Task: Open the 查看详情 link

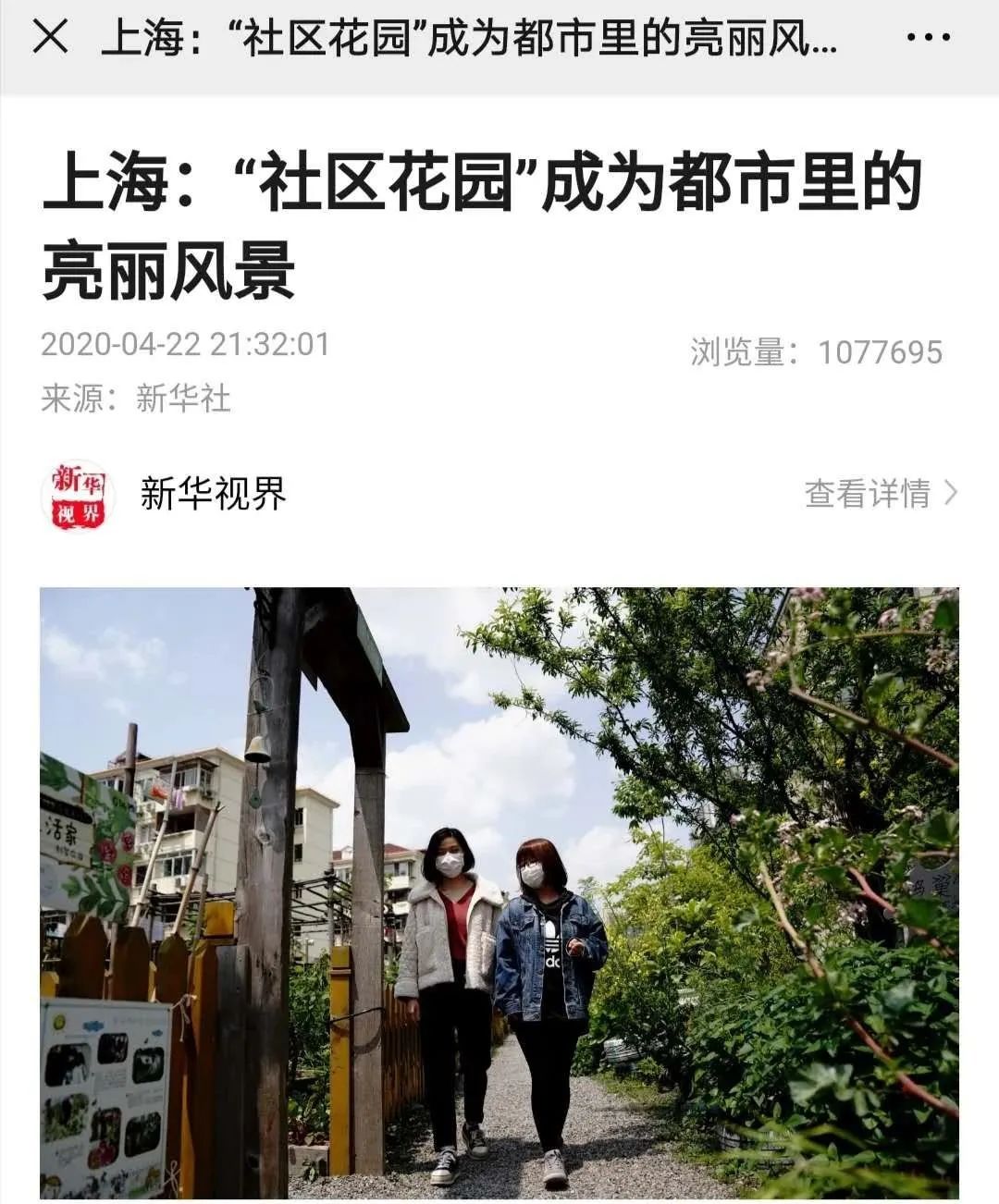Action: coord(869,494)
